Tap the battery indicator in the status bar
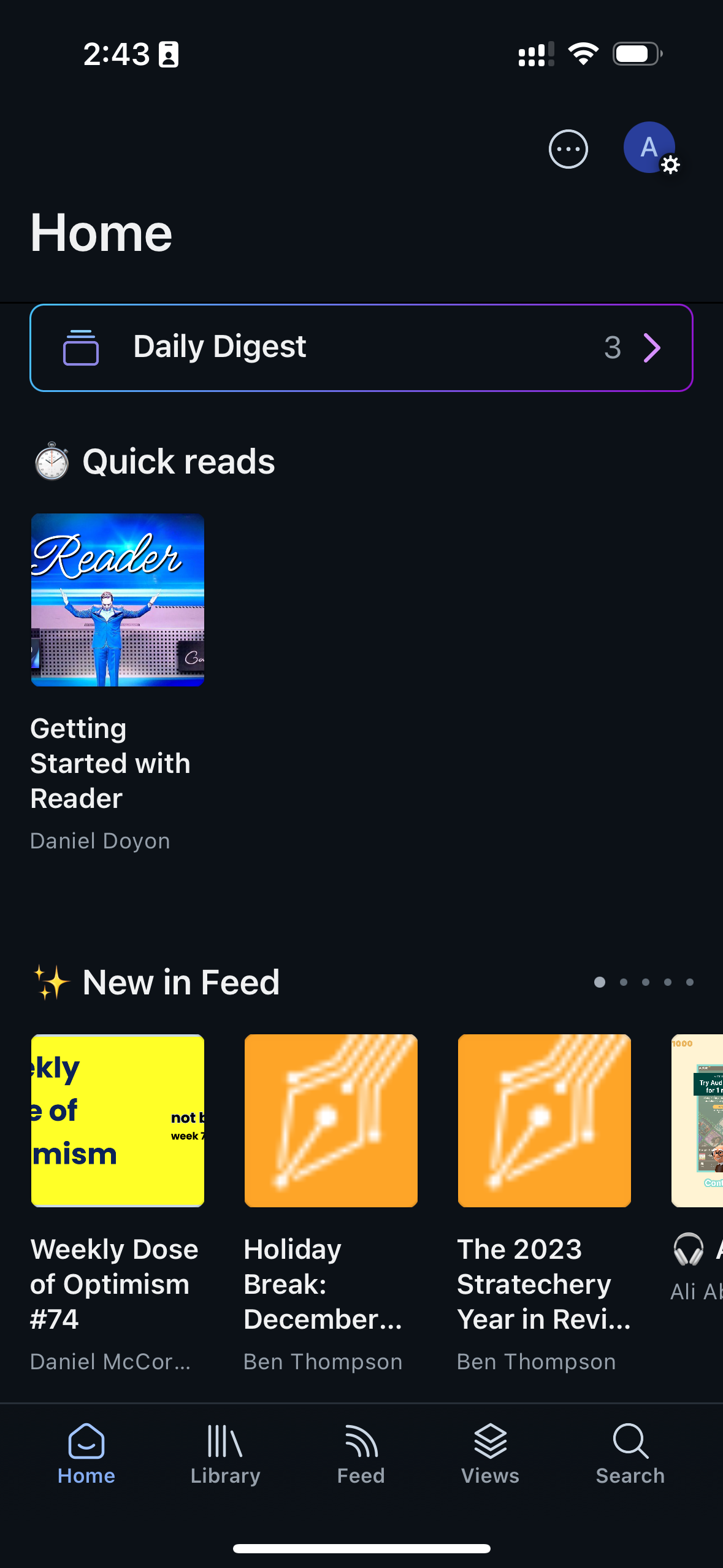 (x=635, y=54)
